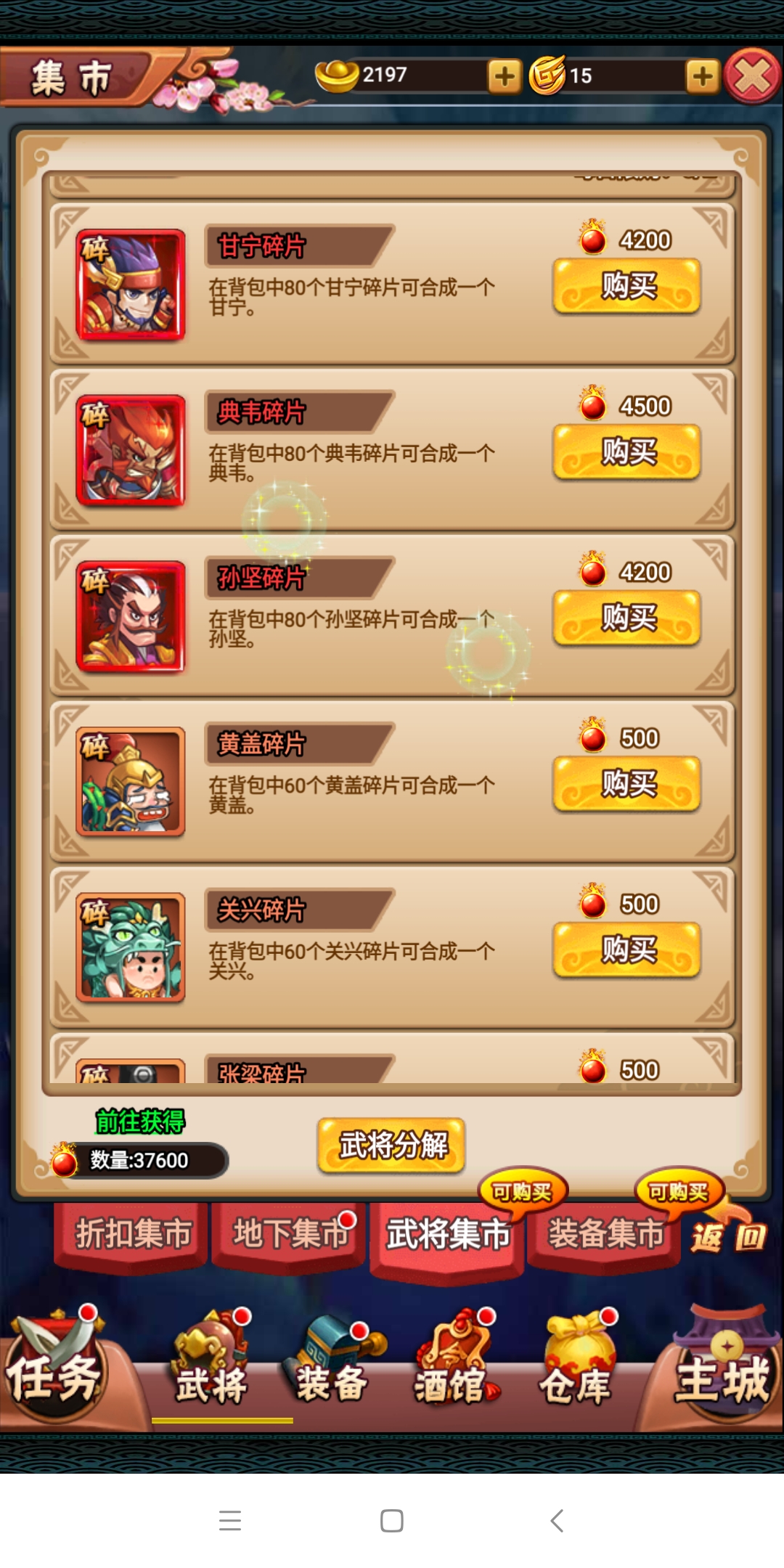Buy 孙坚碎片 for 4200
This screenshot has width=784, height=1568.
point(626,618)
